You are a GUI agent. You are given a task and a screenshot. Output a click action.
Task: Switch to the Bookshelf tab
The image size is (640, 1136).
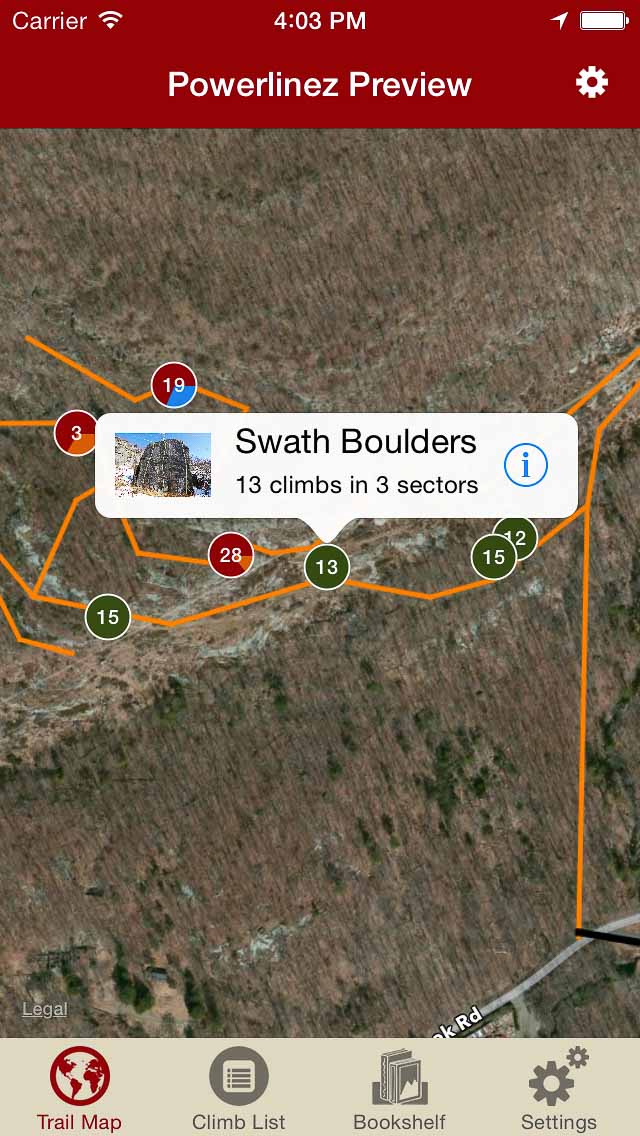tap(399, 1088)
